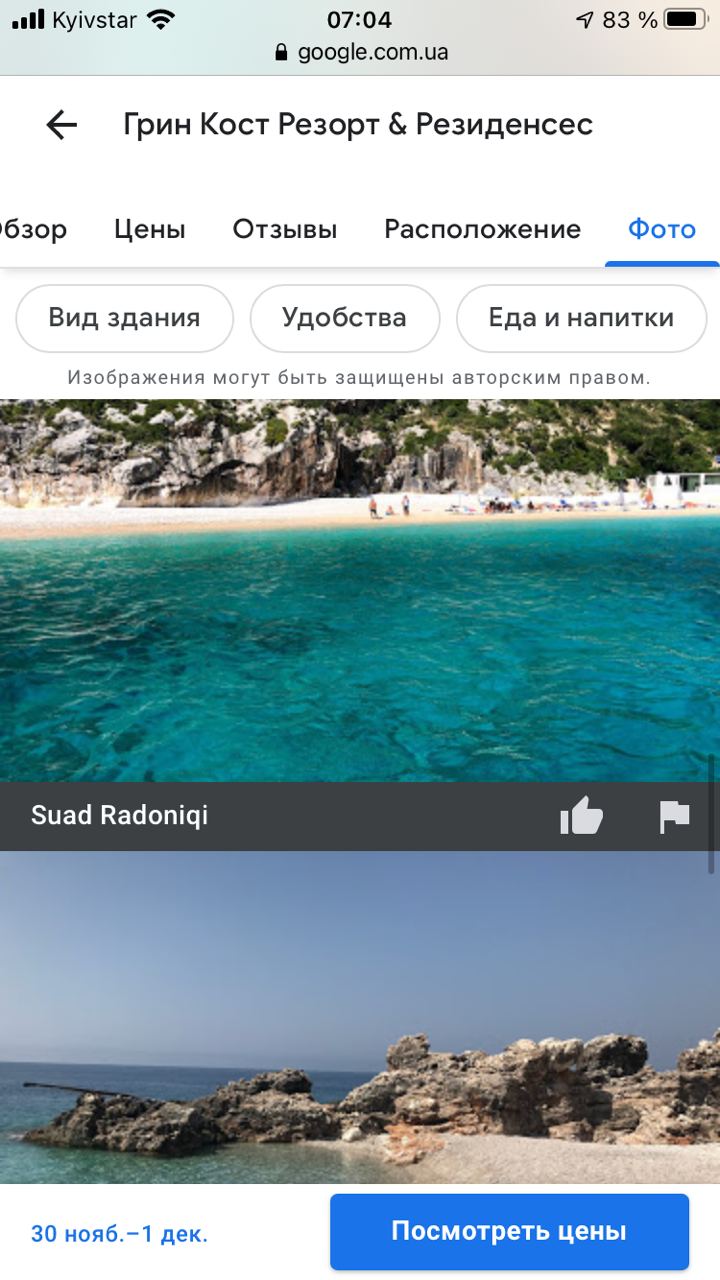Go back using the arrow icon
Viewport: 720px width, 1280px height.
point(62,125)
